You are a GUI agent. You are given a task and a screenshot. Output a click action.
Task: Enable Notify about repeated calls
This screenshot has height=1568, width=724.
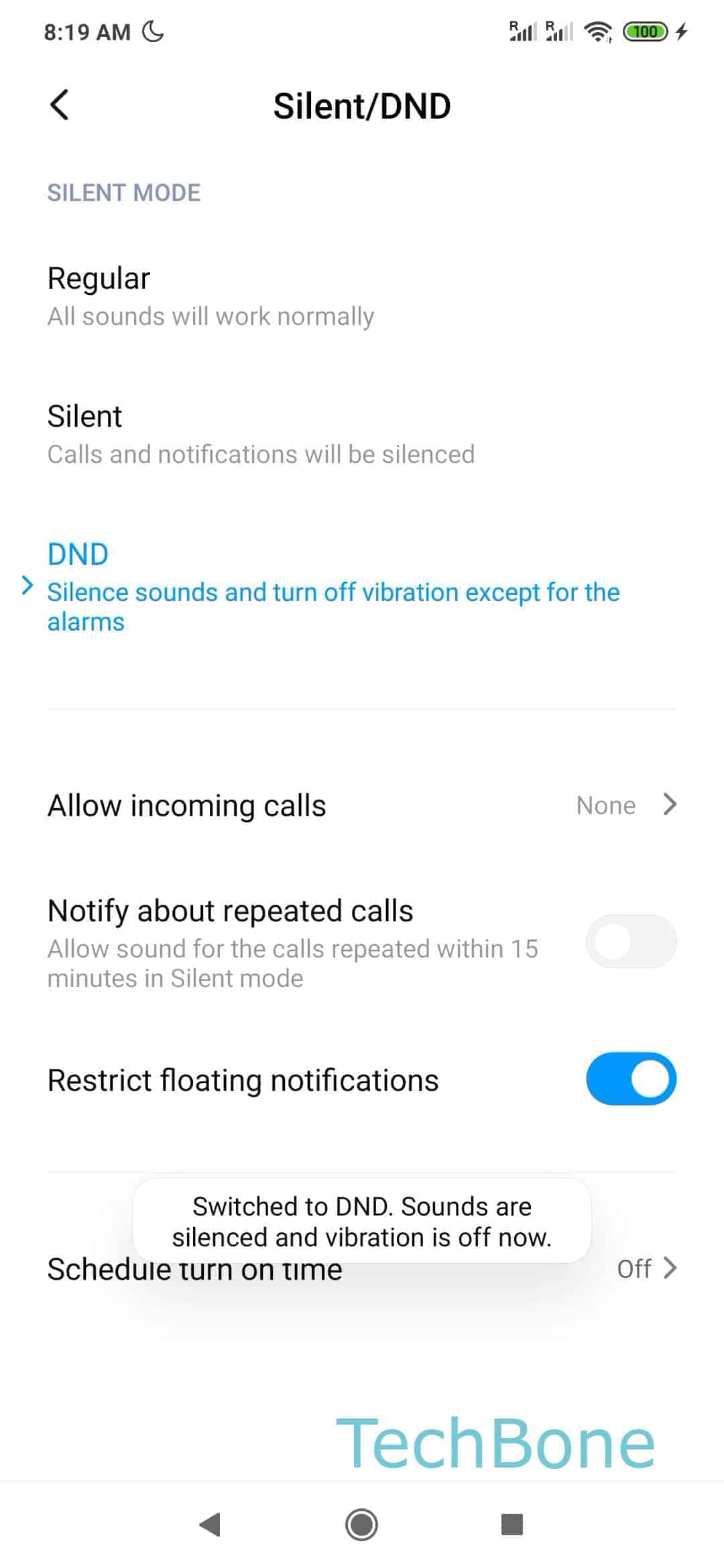(x=630, y=941)
